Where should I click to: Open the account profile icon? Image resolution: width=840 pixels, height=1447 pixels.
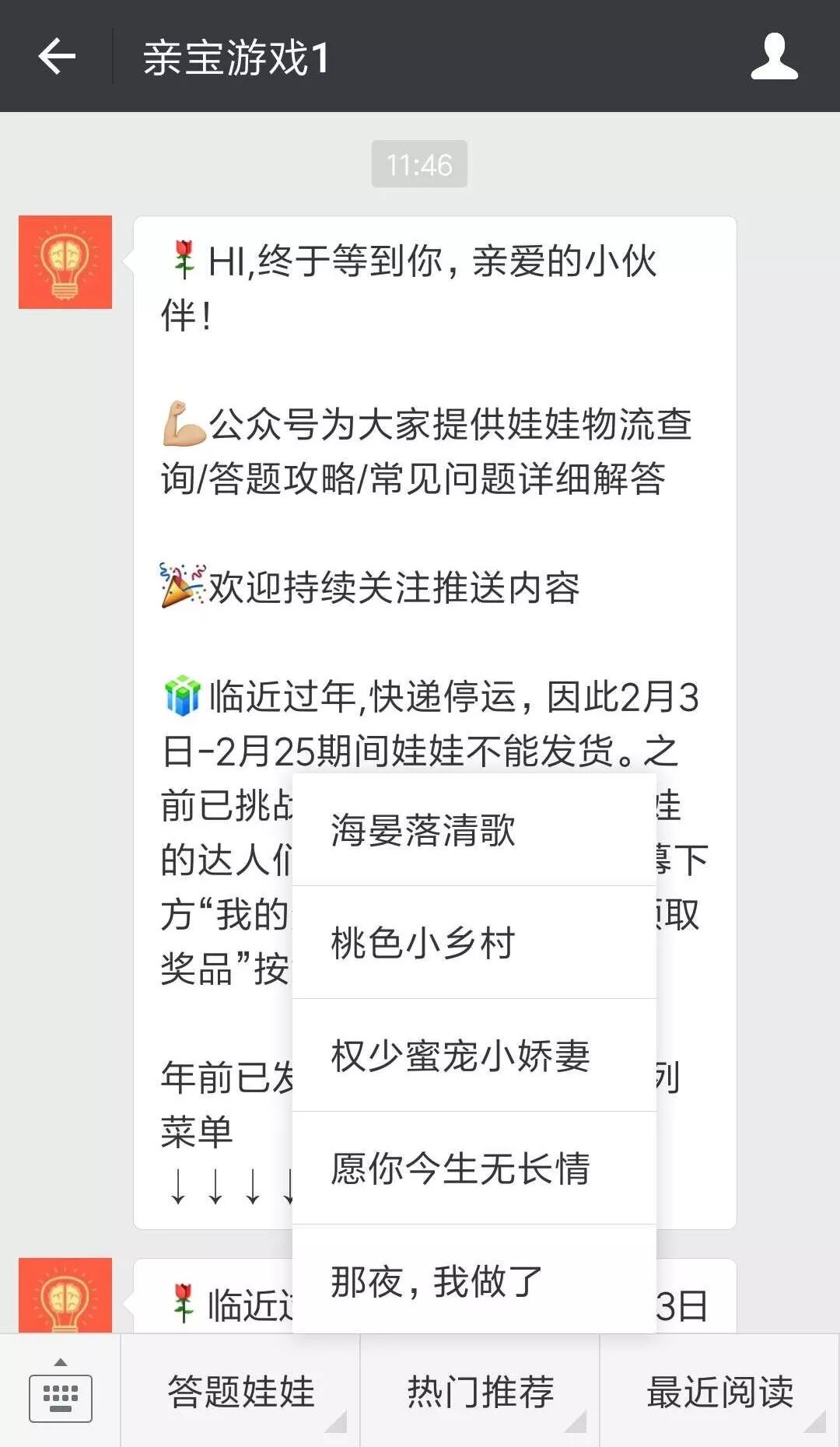(x=774, y=57)
